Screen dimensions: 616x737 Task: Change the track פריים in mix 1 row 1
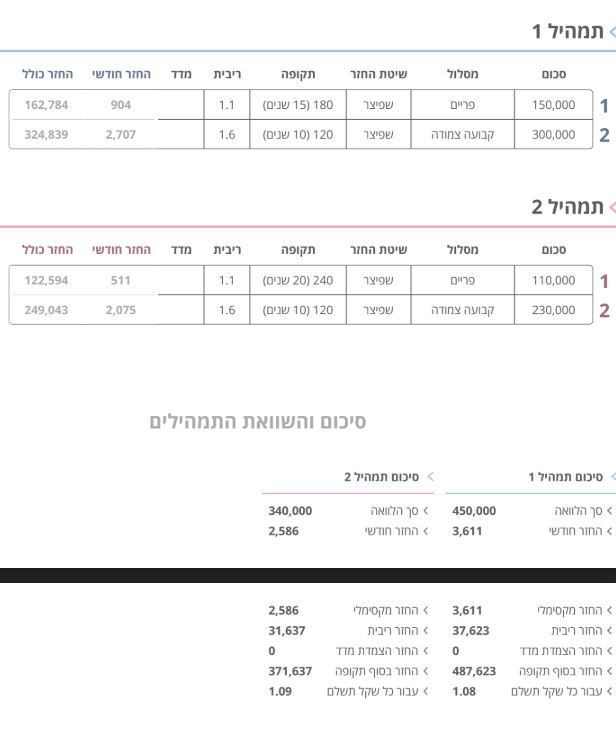(x=462, y=105)
